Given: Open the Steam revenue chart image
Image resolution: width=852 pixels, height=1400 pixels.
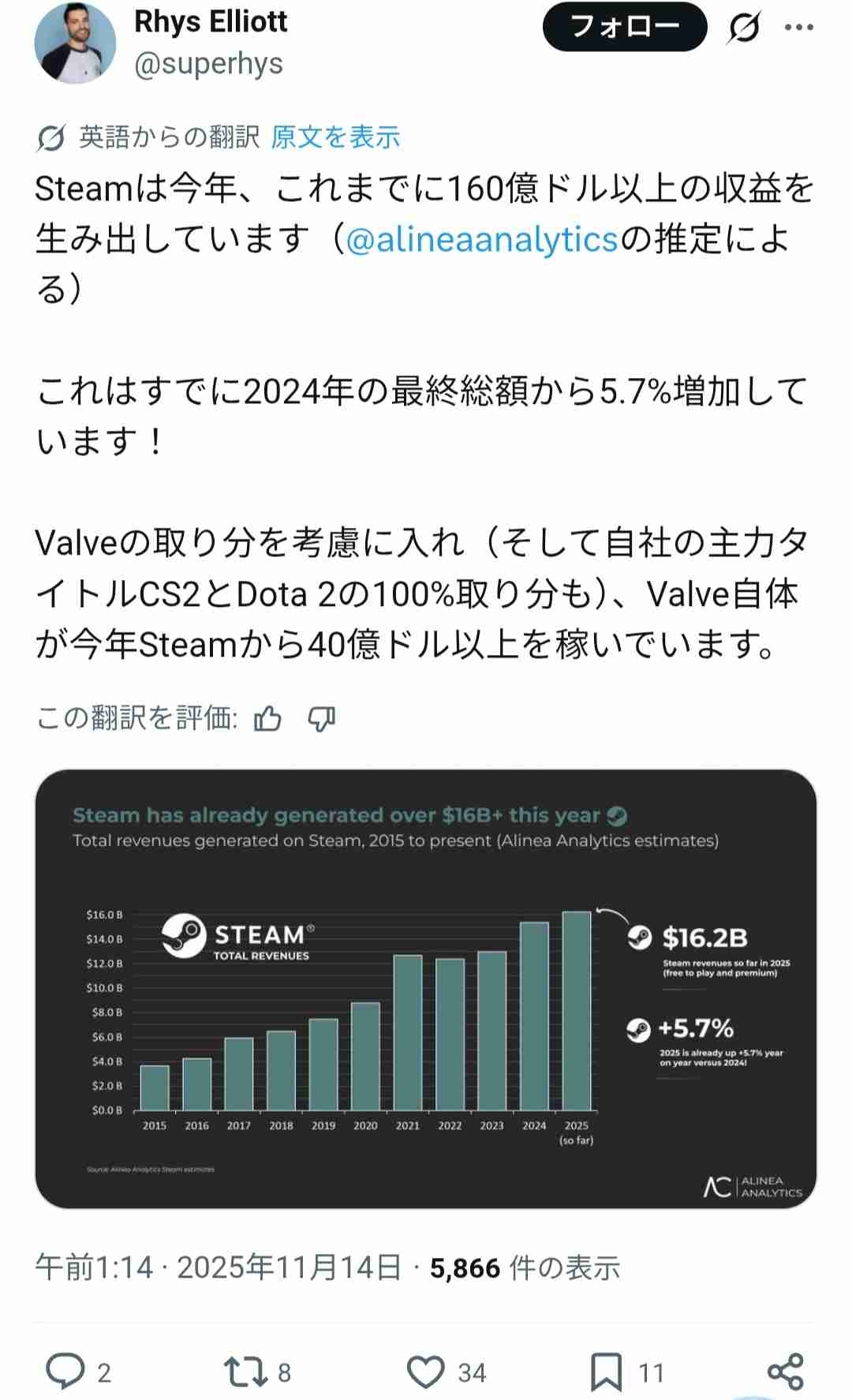Looking at the screenshot, I should pyautogui.click(x=425, y=988).
